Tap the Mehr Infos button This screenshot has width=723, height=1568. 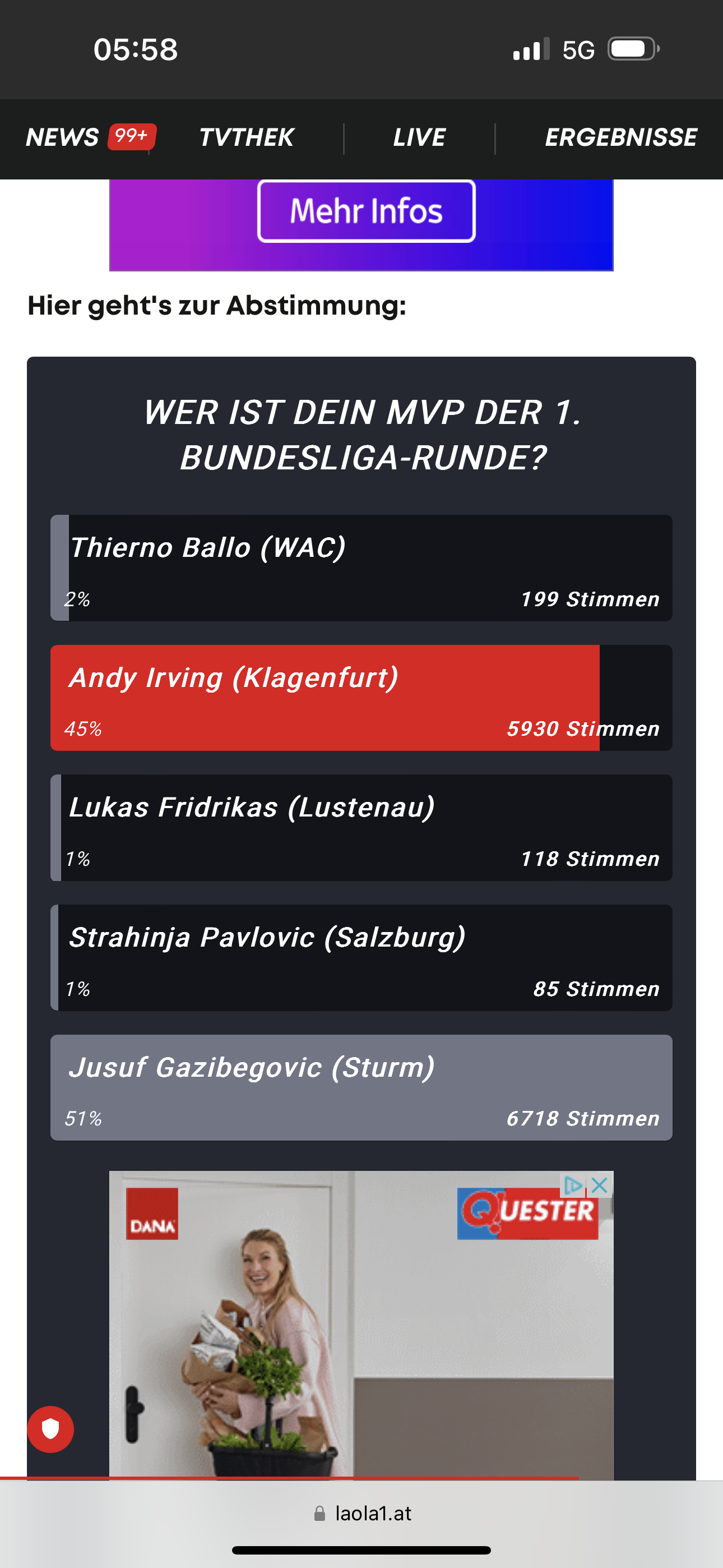[367, 211]
